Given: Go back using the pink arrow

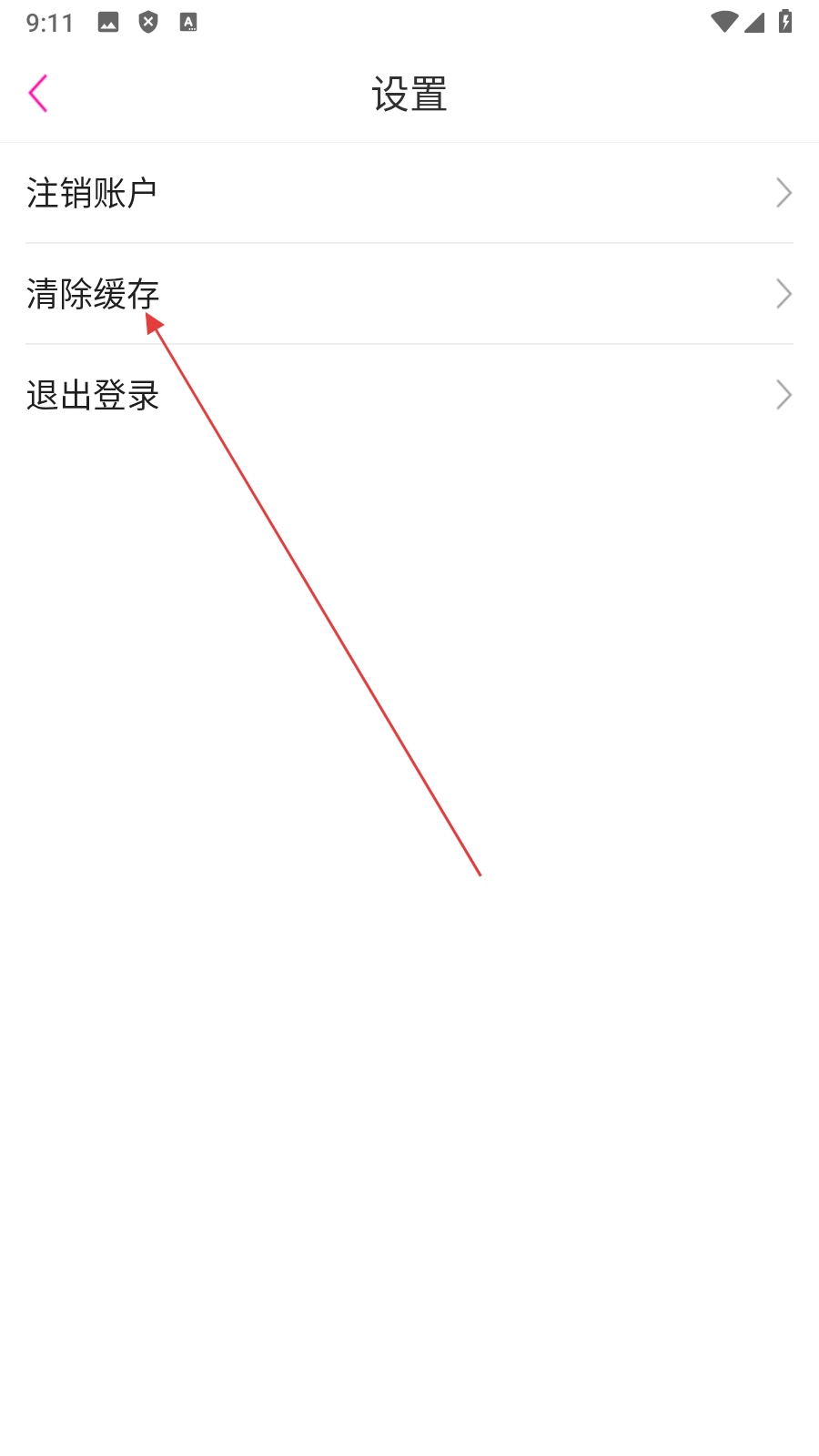Looking at the screenshot, I should click(38, 94).
